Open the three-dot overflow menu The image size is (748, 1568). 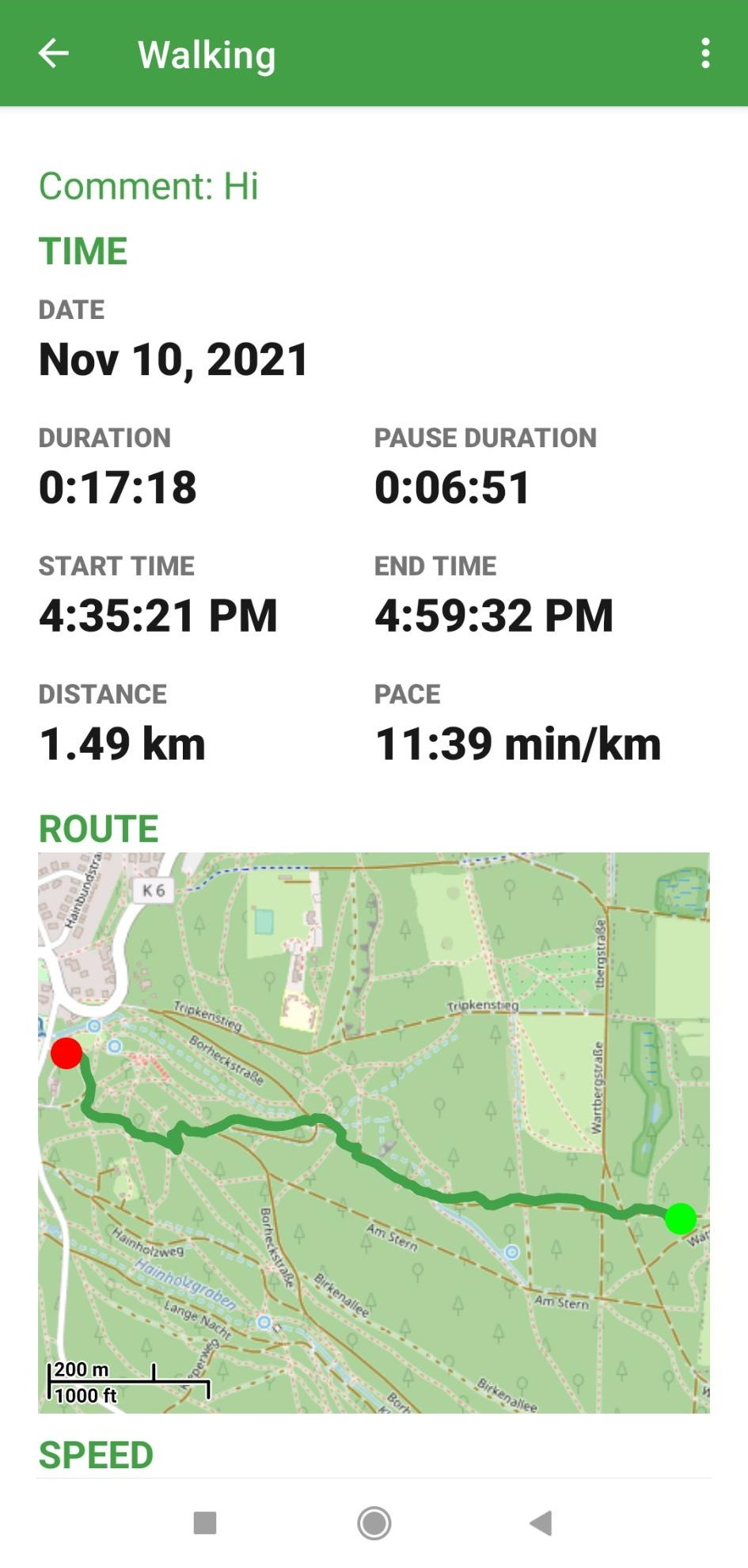(705, 54)
